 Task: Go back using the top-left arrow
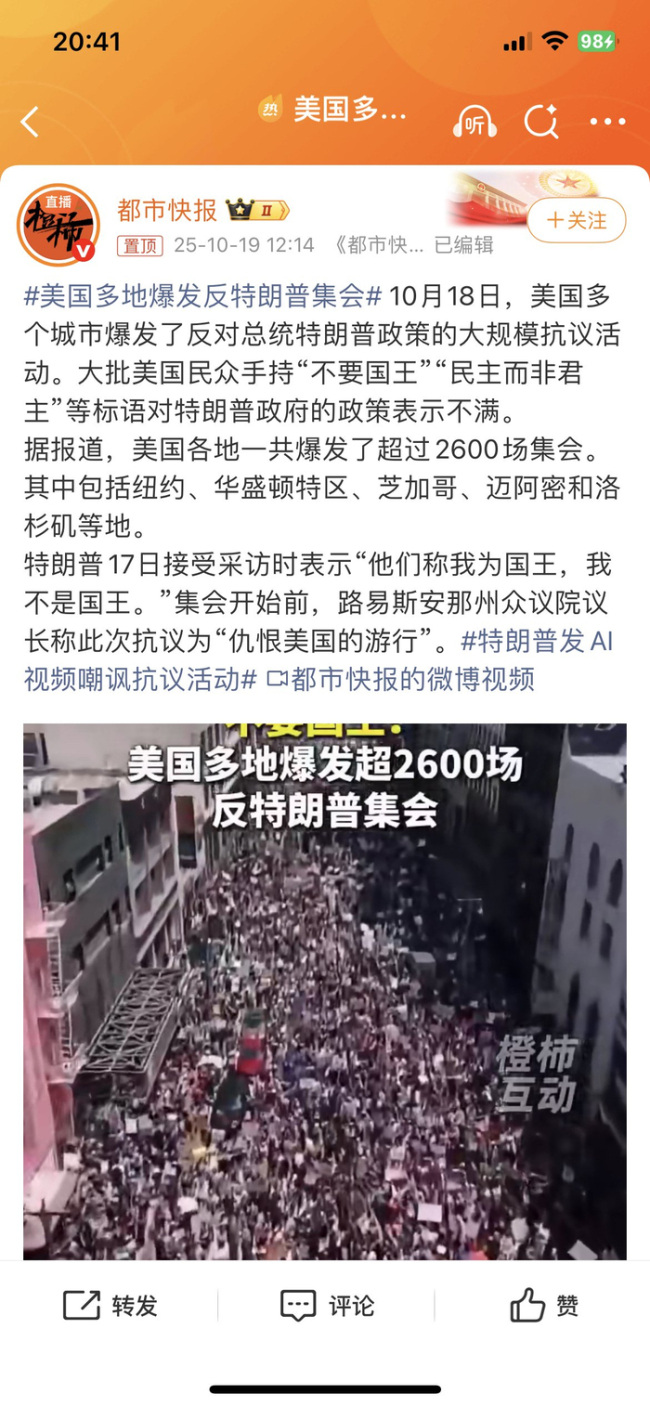[30, 122]
